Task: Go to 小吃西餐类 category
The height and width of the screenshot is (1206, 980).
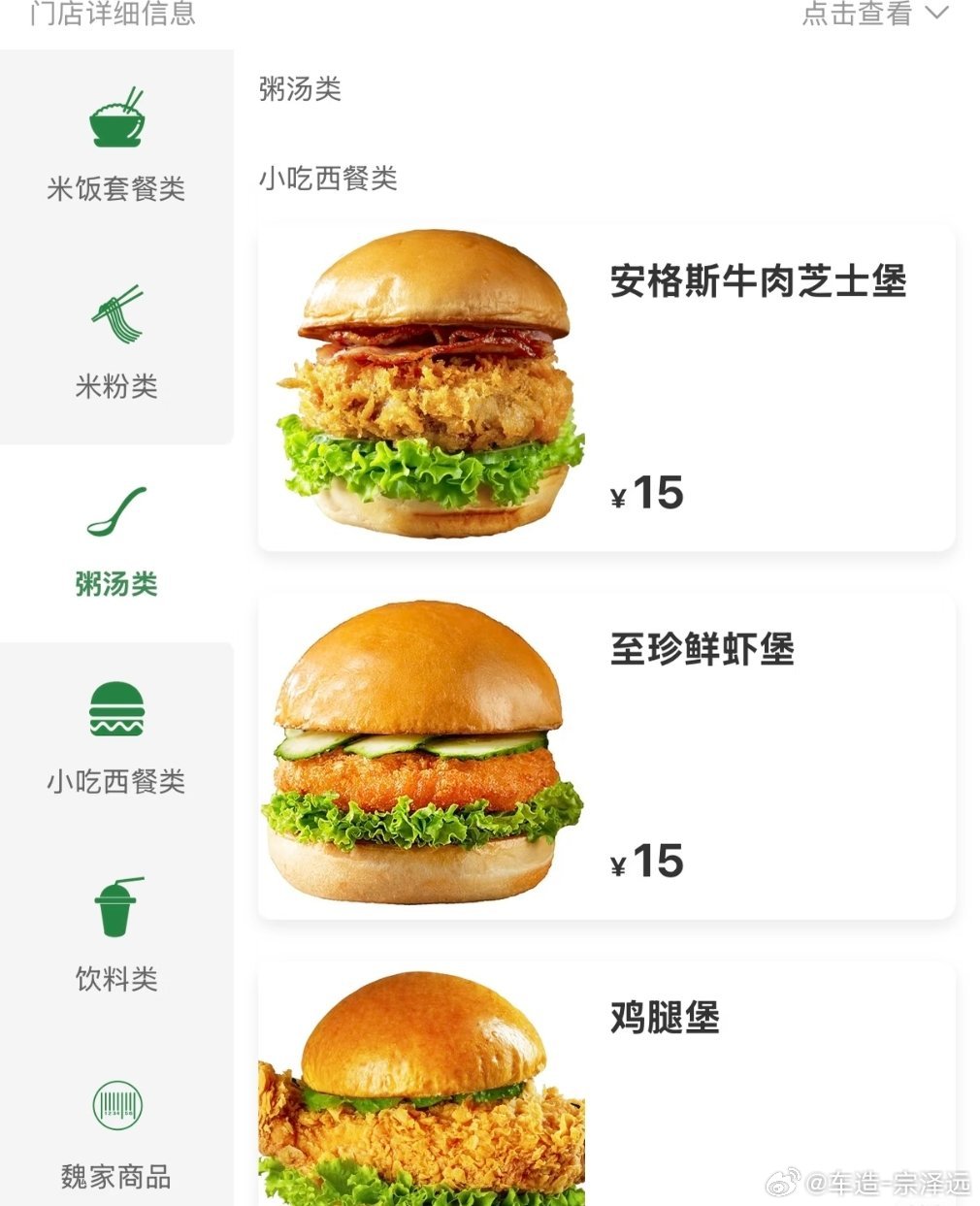Action: pos(116,739)
